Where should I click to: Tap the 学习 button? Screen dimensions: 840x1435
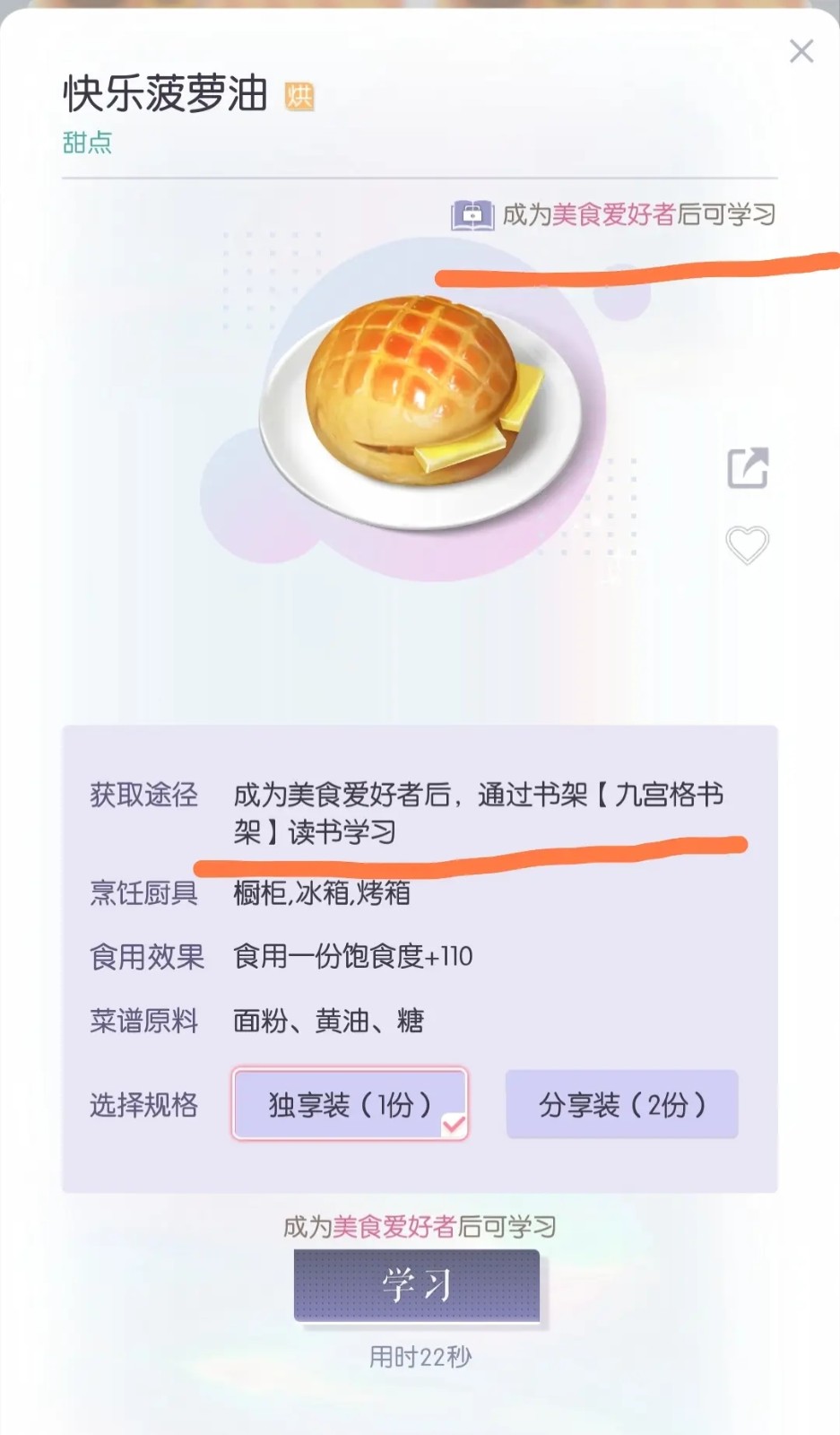click(x=417, y=1285)
